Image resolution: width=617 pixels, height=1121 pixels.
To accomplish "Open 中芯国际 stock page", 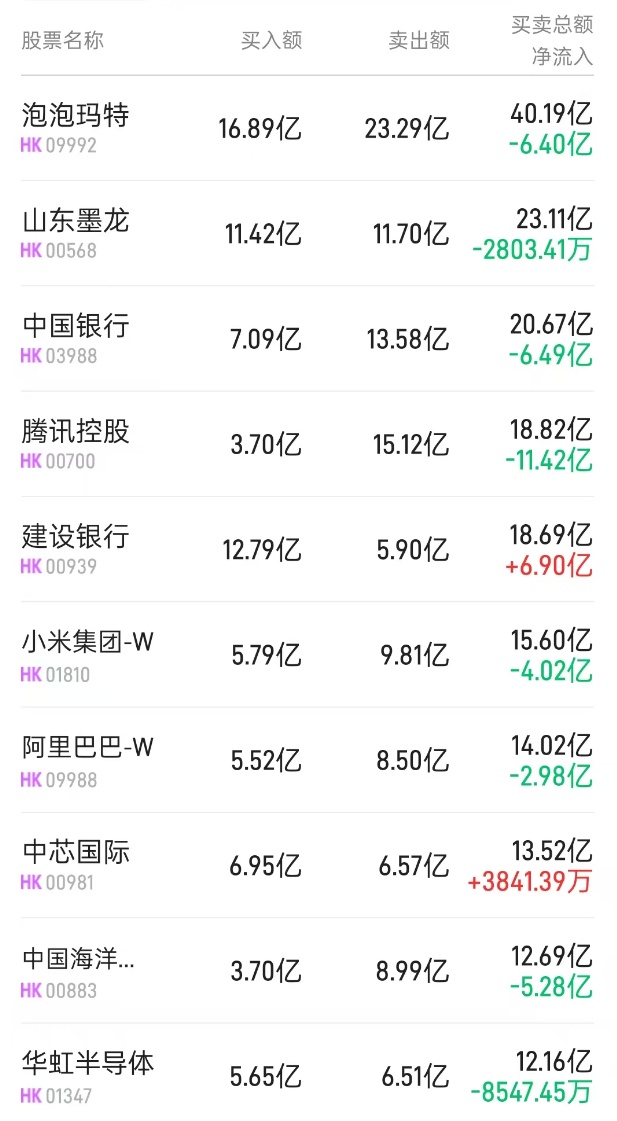I will pyautogui.click(x=76, y=853).
